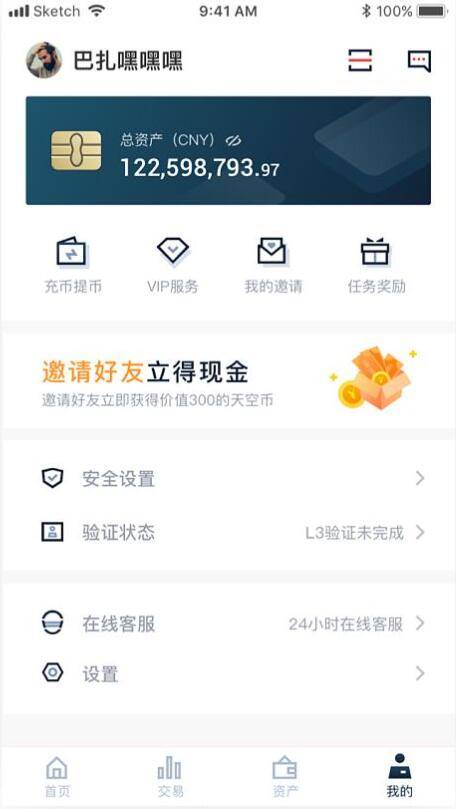Open 任务奖励

click(376, 265)
